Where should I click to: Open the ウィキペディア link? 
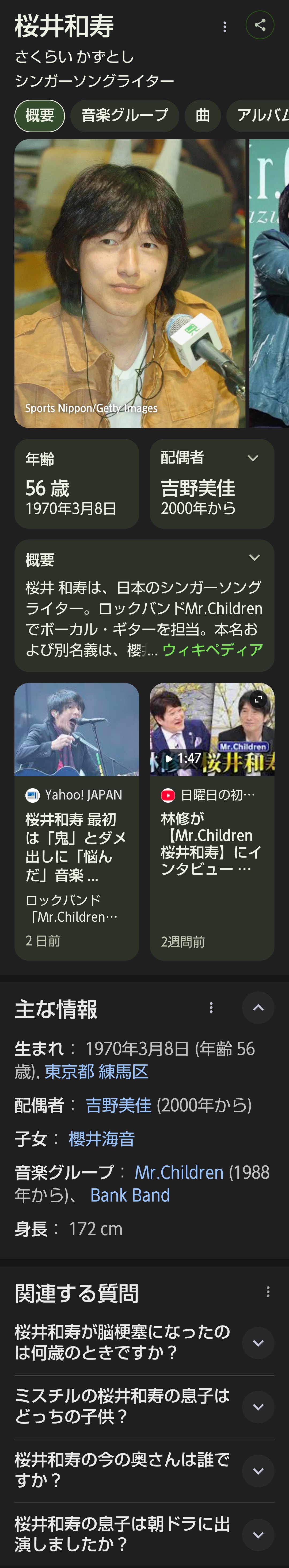click(x=212, y=650)
